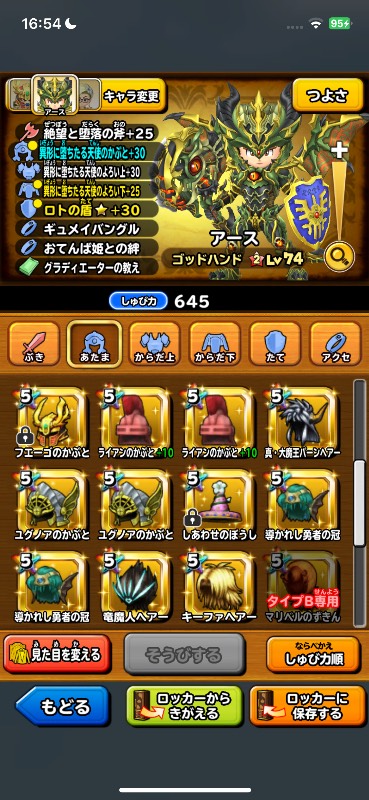Tap ロッカーからきがえる button
The height and width of the screenshot is (800, 369).
tap(184, 706)
